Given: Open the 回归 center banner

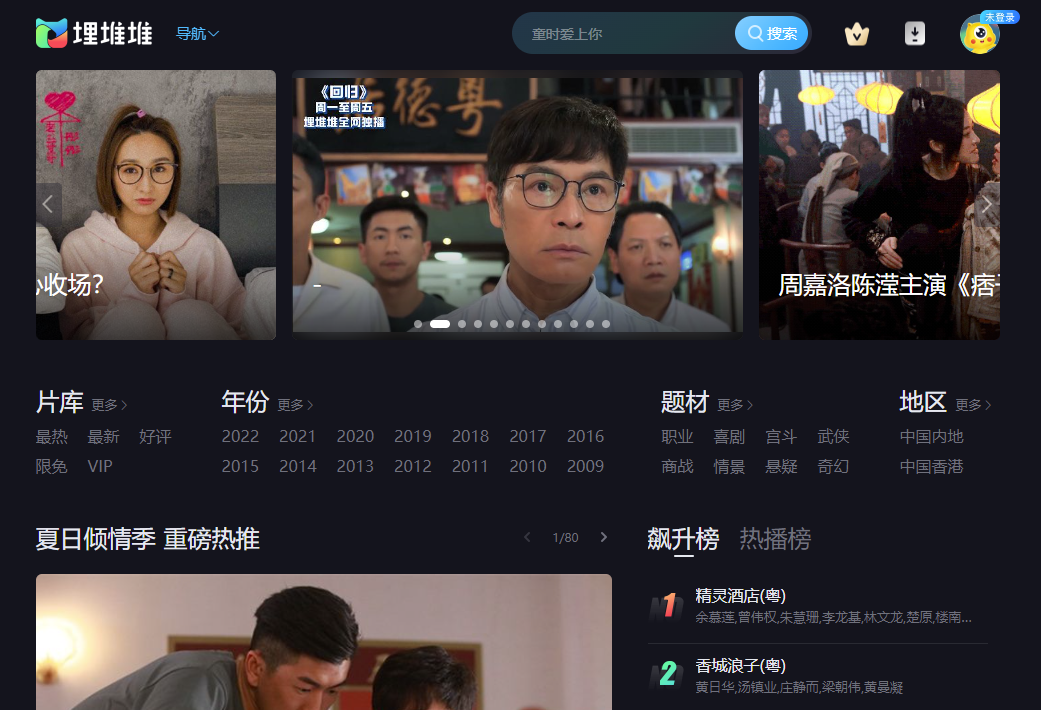Looking at the screenshot, I should pyautogui.click(x=517, y=204).
